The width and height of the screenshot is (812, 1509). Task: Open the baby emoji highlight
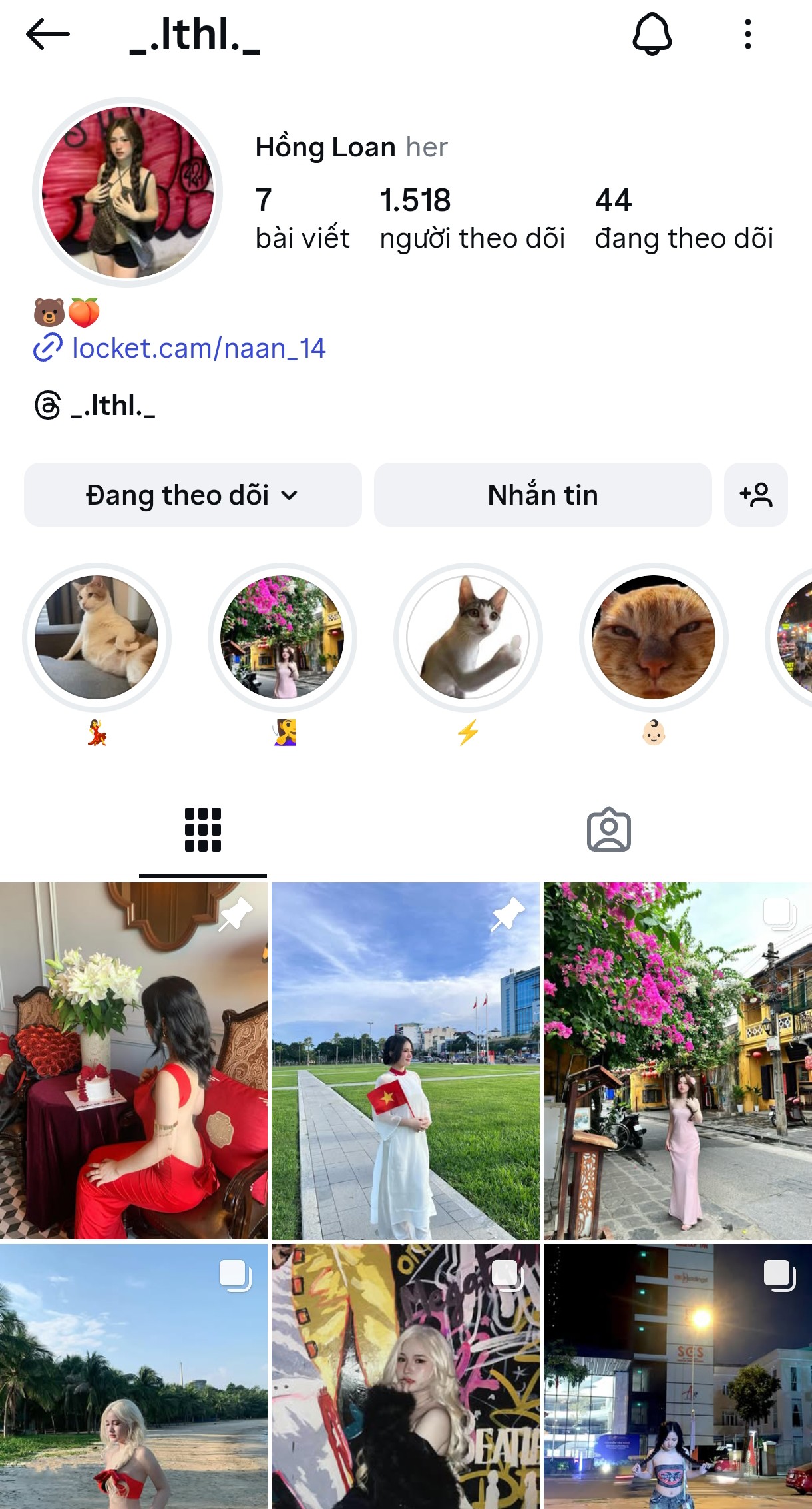click(654, 637)
